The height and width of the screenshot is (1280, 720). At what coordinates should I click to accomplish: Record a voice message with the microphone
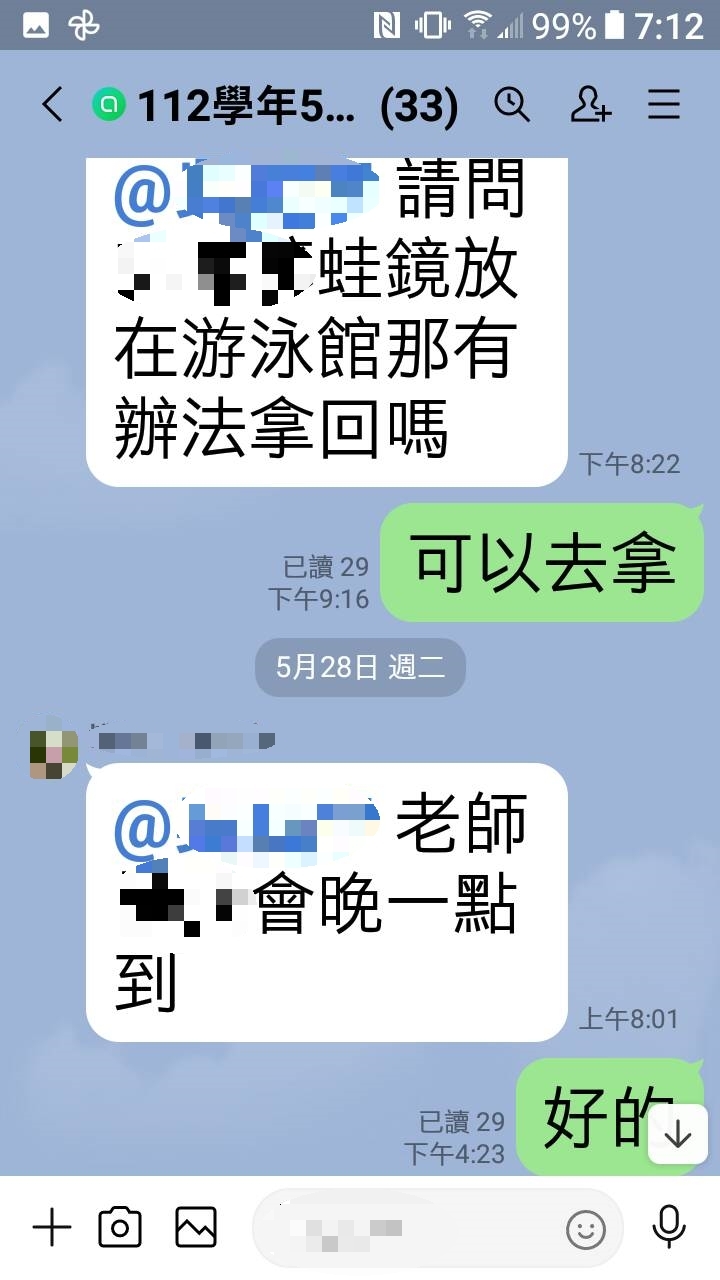pos(668,1228)
